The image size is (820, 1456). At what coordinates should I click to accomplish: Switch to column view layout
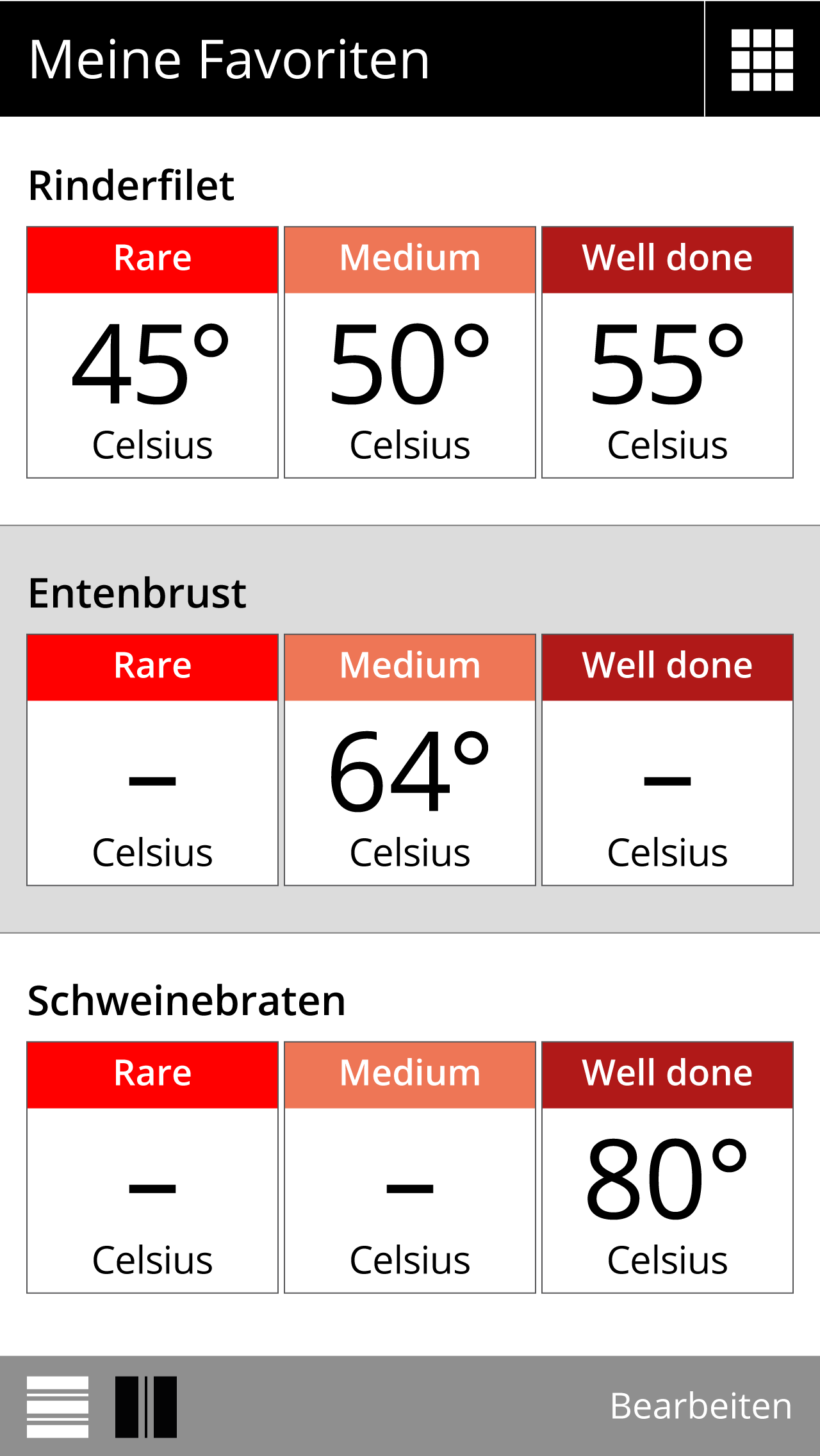[146, 1407]
